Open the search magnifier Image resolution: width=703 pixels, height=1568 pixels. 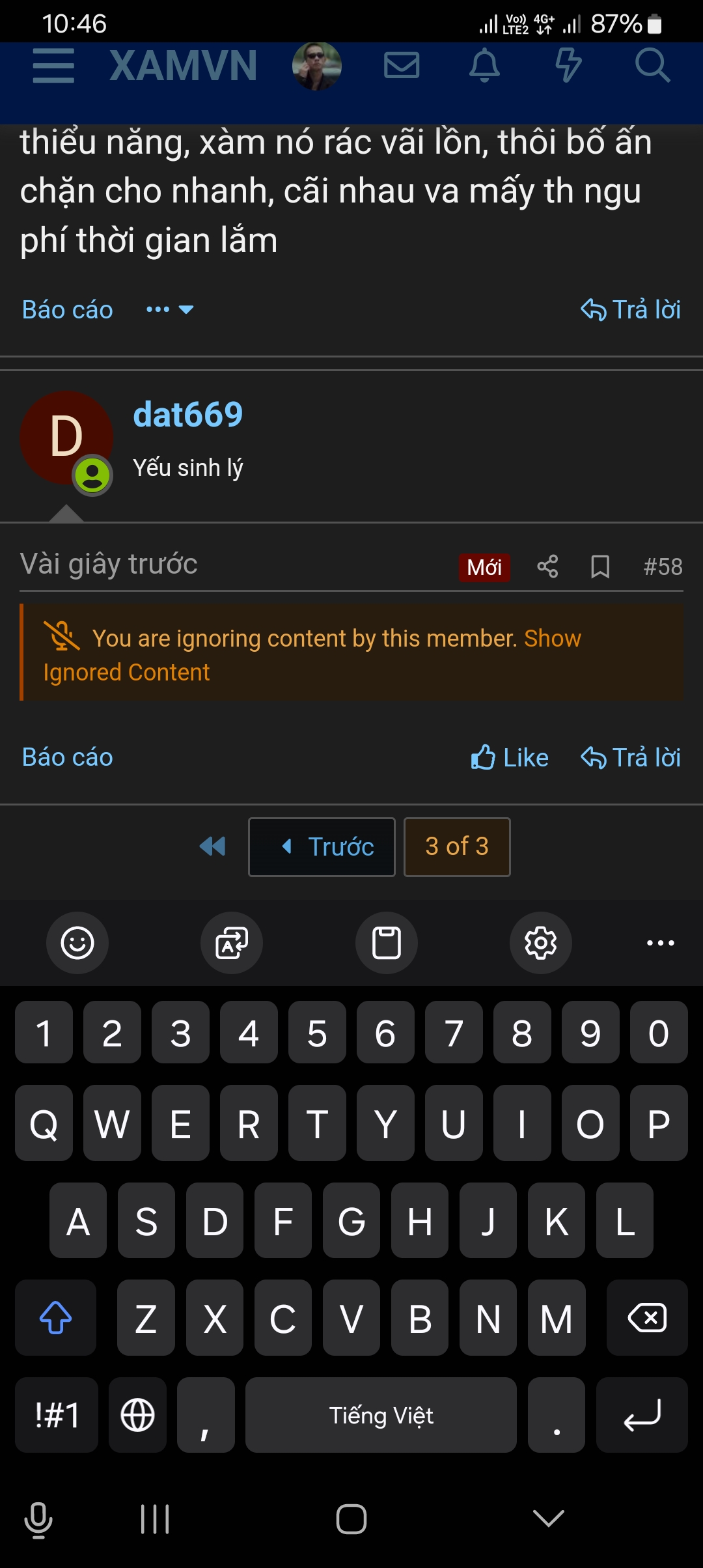point(652,66)
